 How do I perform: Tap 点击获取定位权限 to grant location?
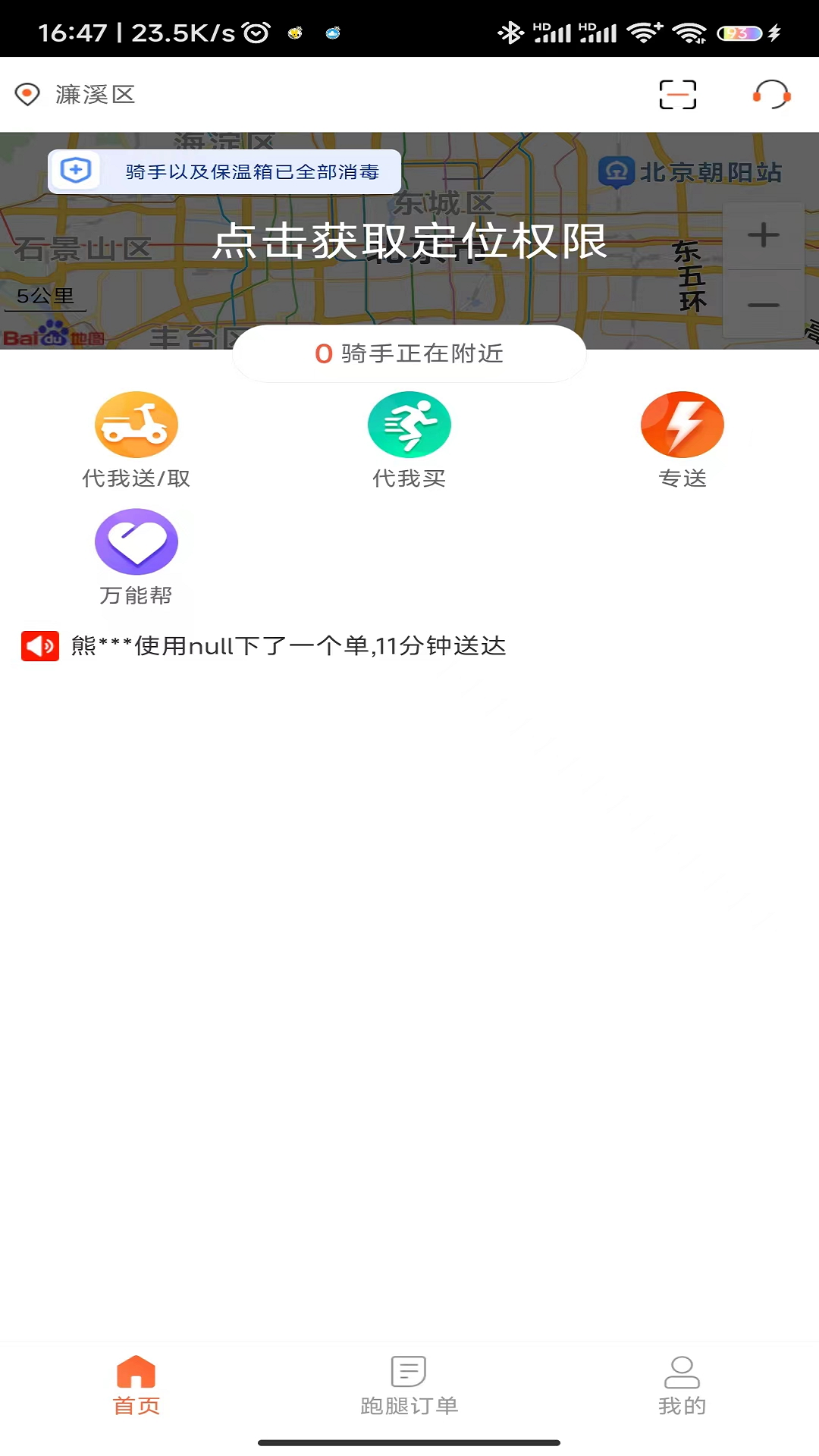click(409, 244)
